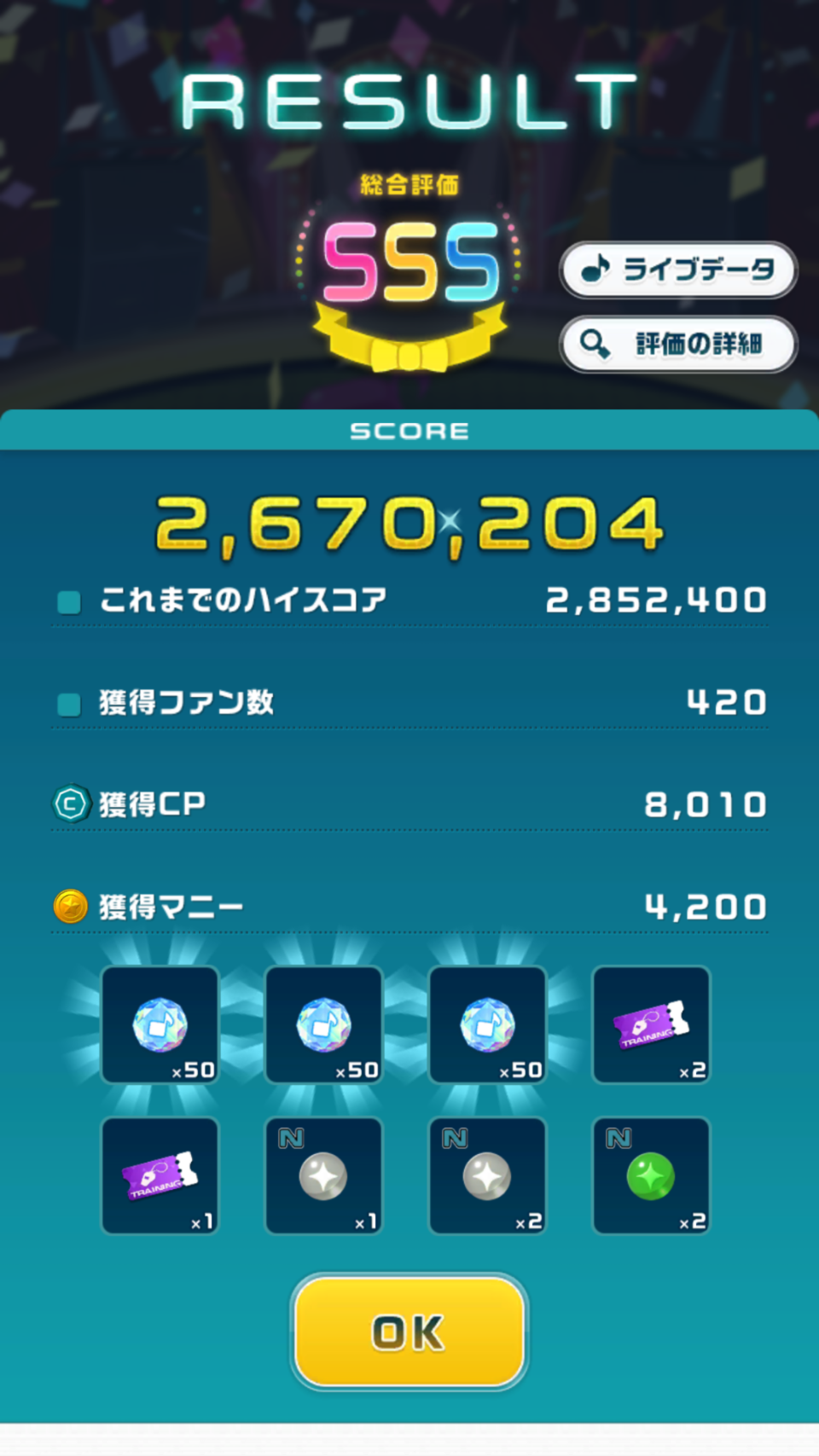The height and width of the screenshot is (1456, 819).
Task: Open the ライブデータ live data button
Action: (x=678, y=270)
